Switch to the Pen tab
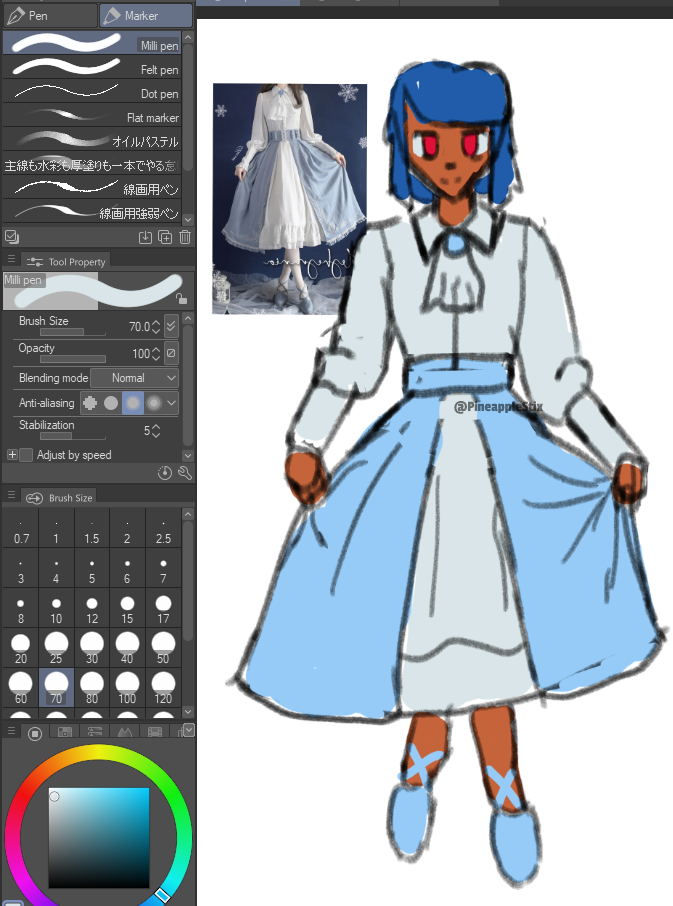 pos(49,15)
